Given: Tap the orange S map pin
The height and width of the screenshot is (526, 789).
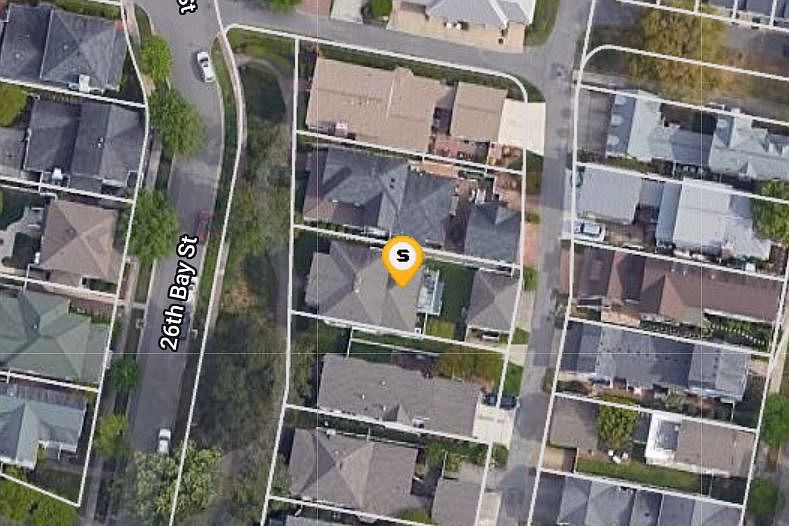Looking at the screenshot, I should (402, 258).
